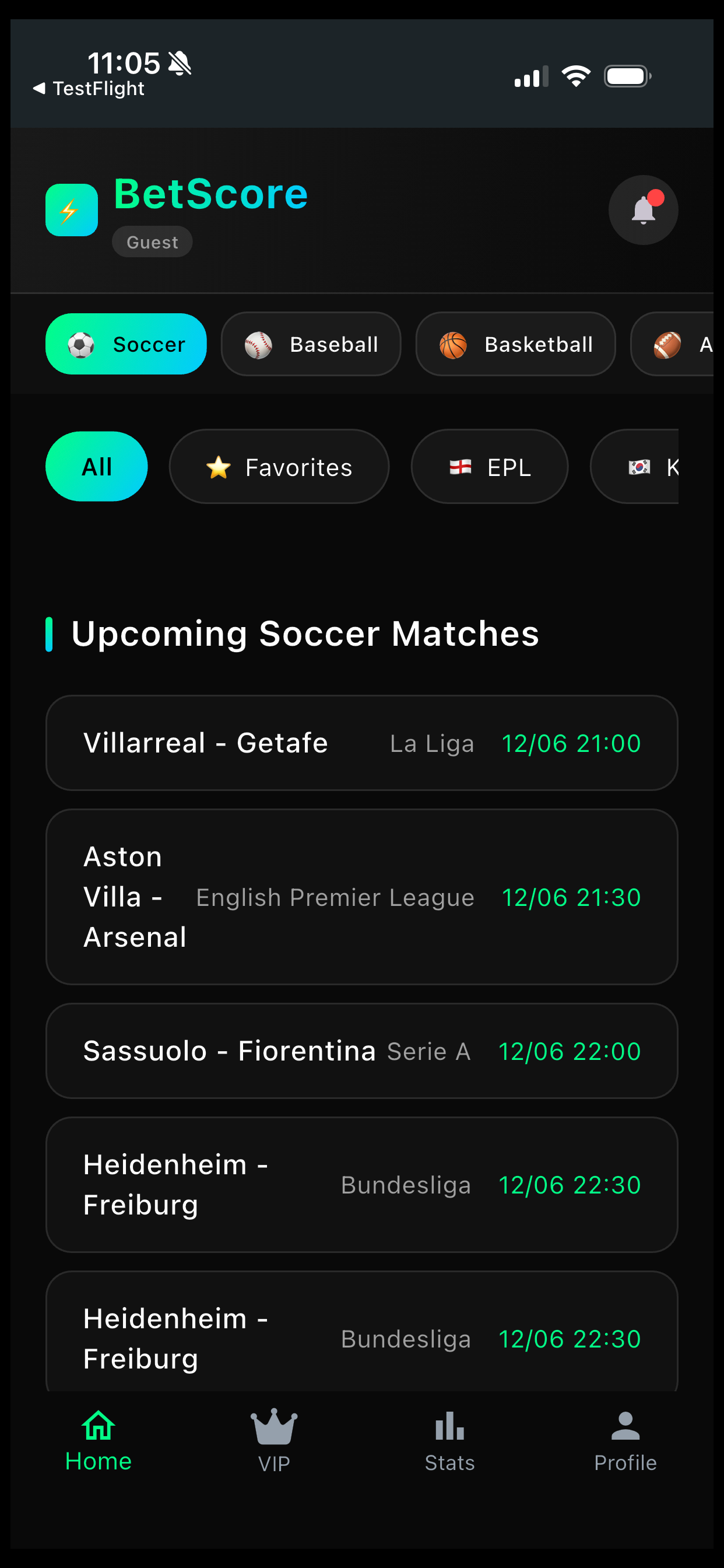
Task: Toggle the All leagues filter
Action: pyautogui.click(x=96, y=467)
